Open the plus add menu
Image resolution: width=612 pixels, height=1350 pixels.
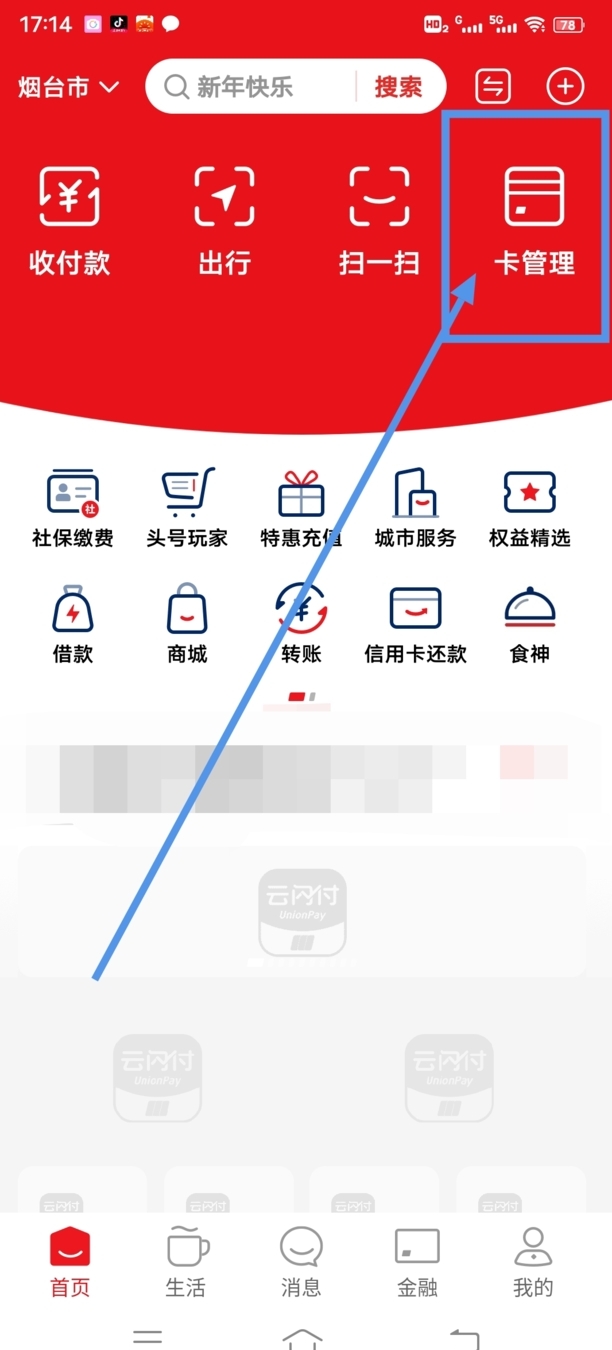(x=565, y=87)
